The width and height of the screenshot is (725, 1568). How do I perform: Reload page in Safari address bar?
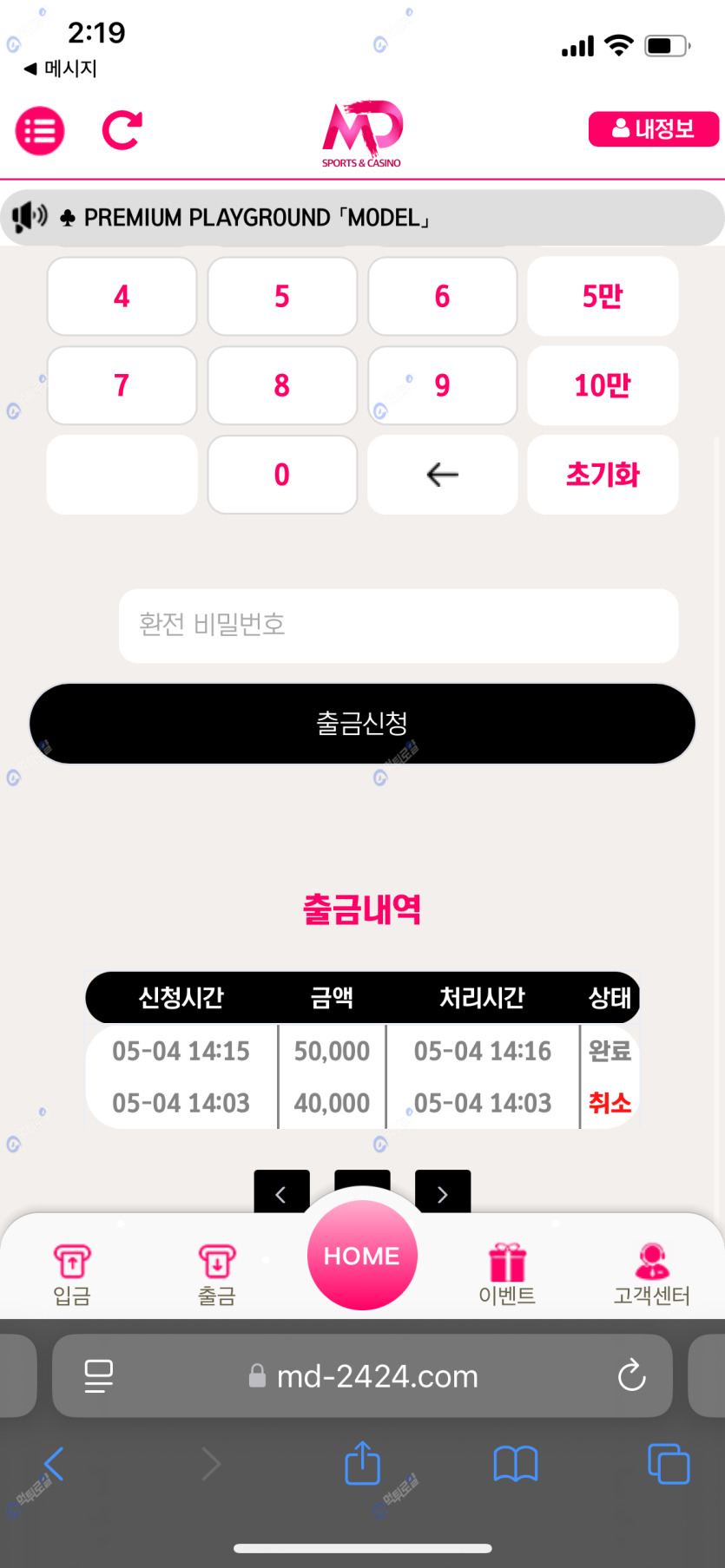[x=631, y=1375]
